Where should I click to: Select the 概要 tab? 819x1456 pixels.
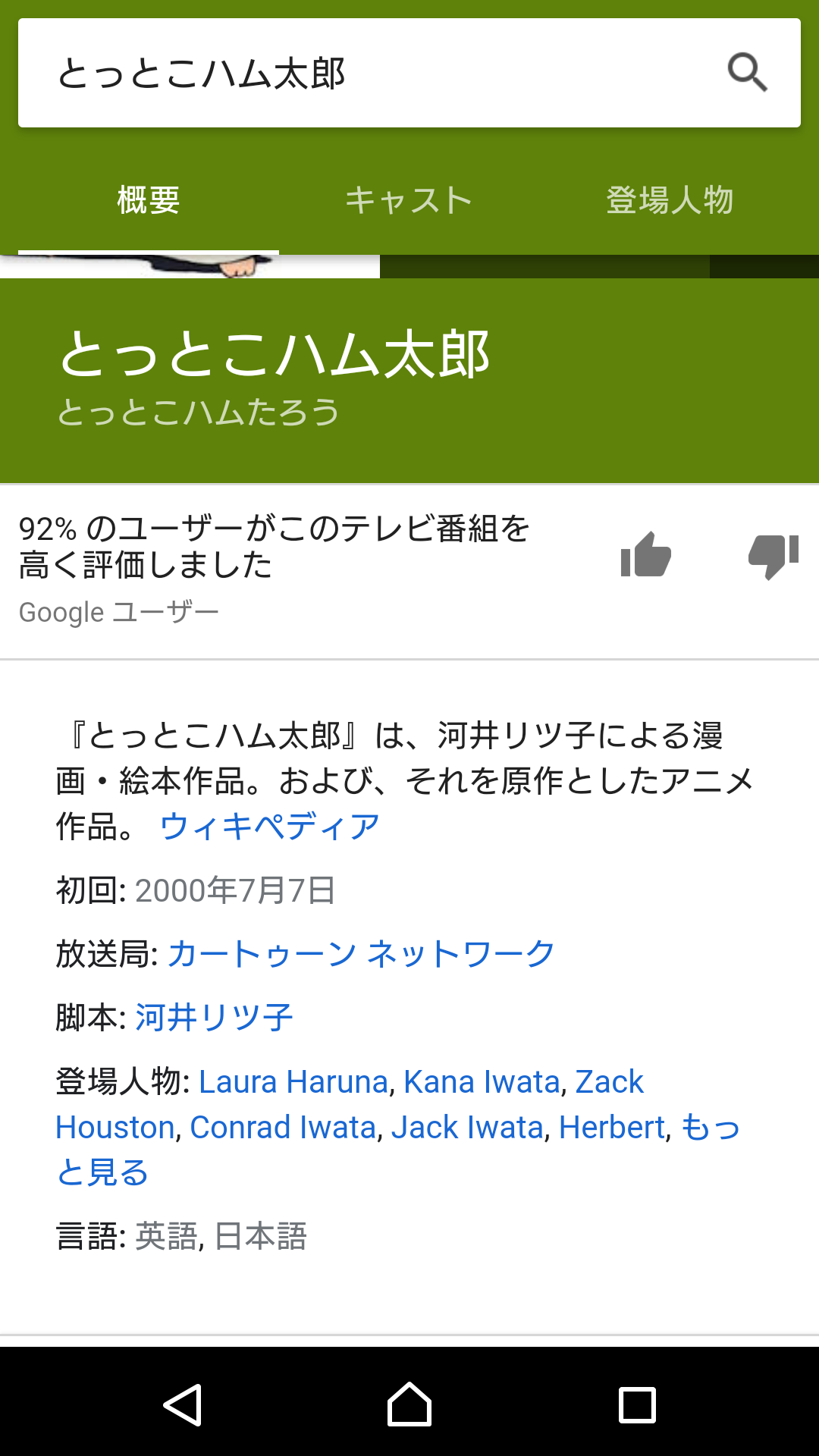(x=149, y=201)
